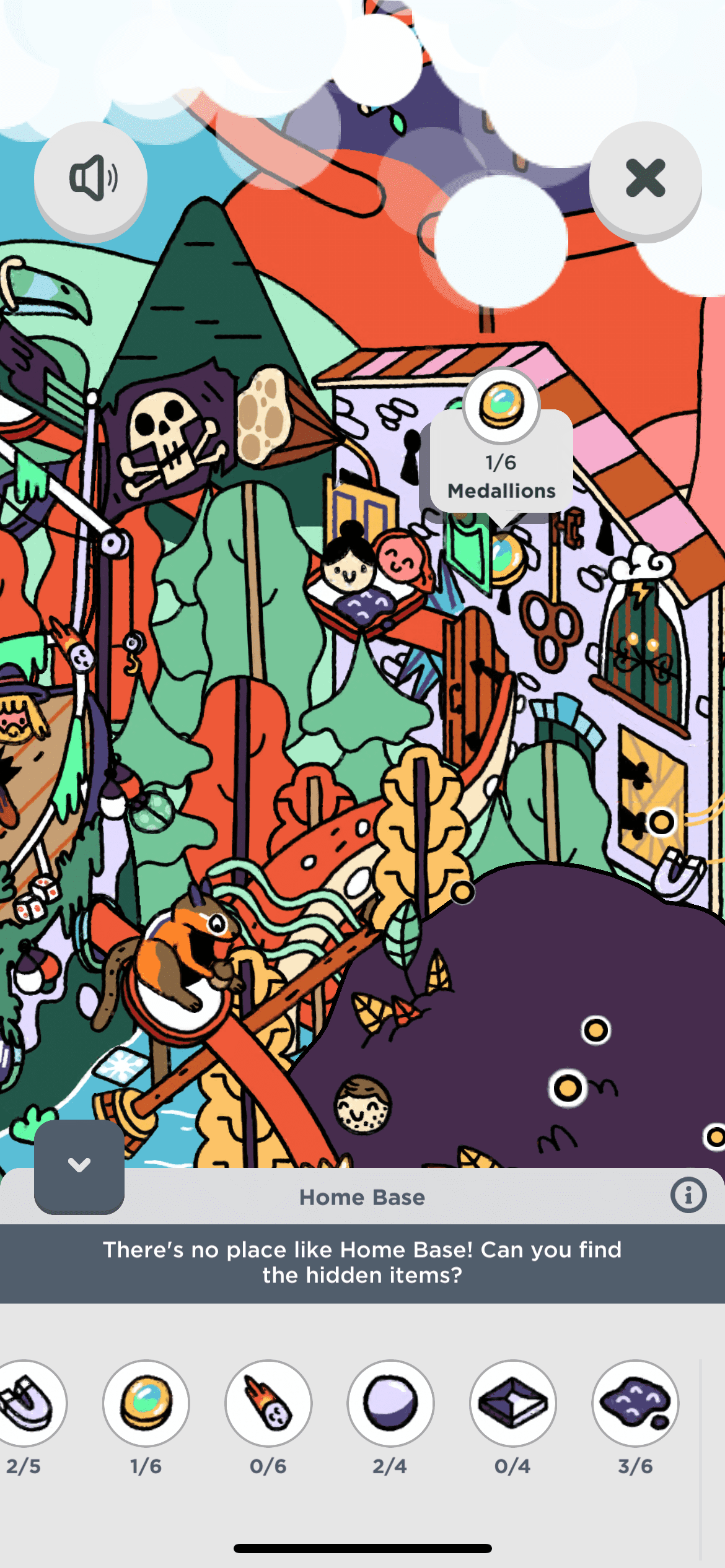Viewport: 725px width, 1568px height.
Task: Select the gem item with 0/4
Action: tap(512, 1403)
